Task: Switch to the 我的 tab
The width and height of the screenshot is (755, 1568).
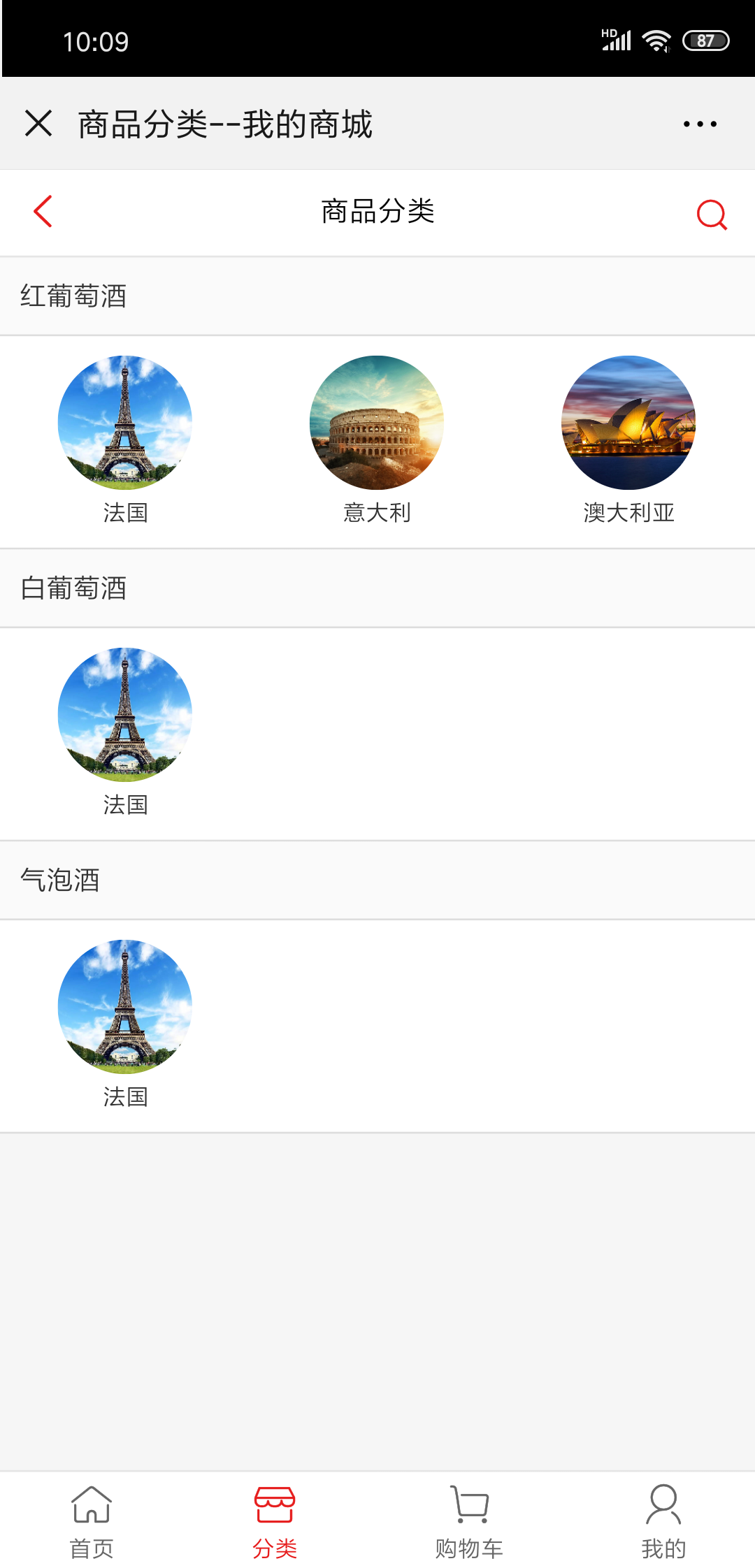Action: click(x=663, y=1520)
